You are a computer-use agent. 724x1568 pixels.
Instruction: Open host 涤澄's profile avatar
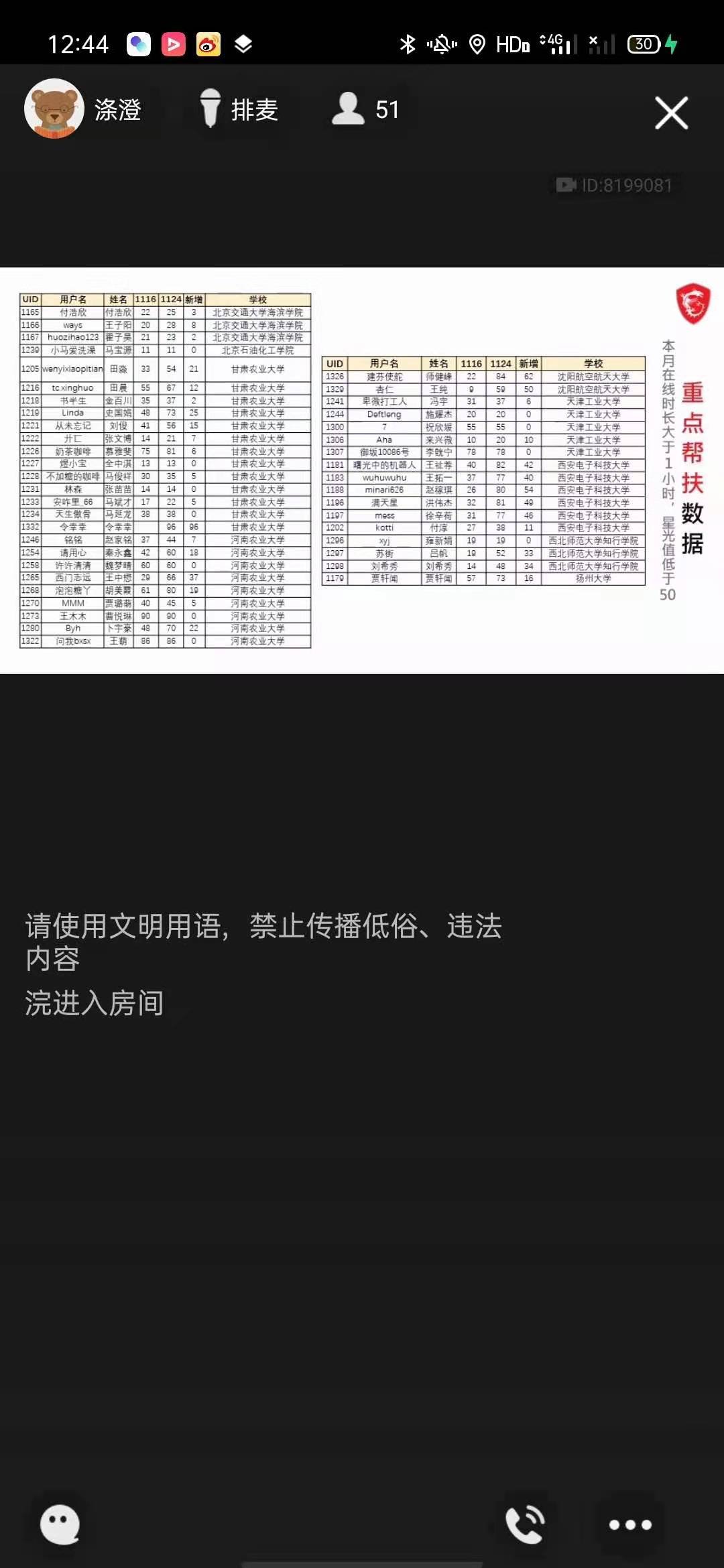pyautogui.click(x=54, y=109)
